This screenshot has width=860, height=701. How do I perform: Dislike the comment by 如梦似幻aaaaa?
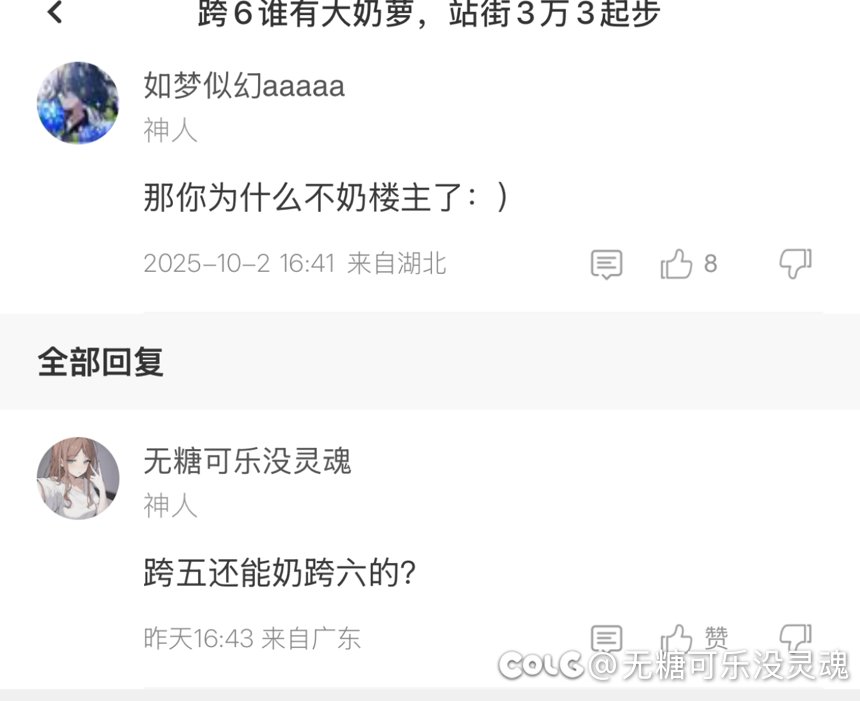[x=795, y=263]
